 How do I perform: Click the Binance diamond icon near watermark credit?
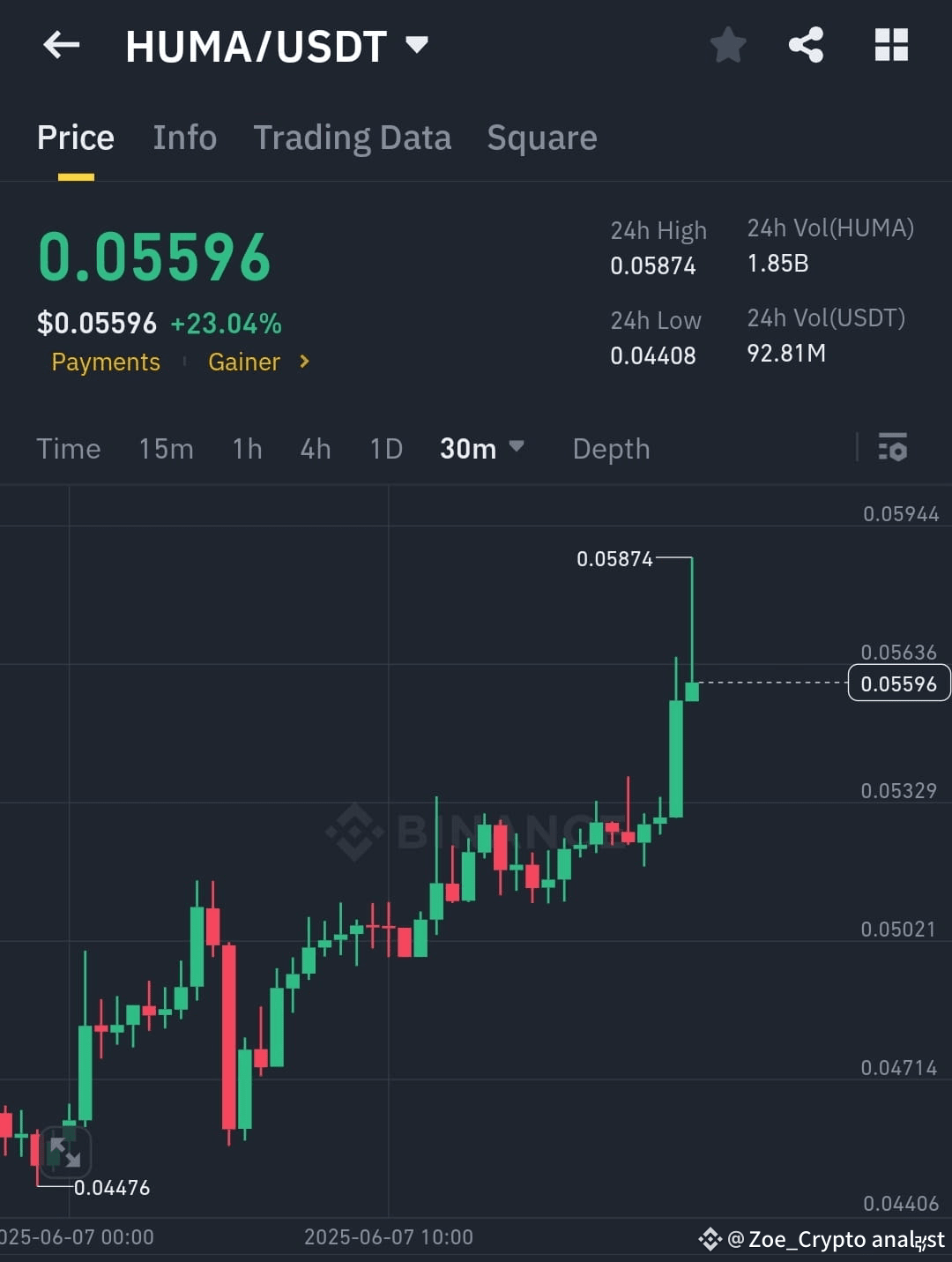coord(710,1238)
